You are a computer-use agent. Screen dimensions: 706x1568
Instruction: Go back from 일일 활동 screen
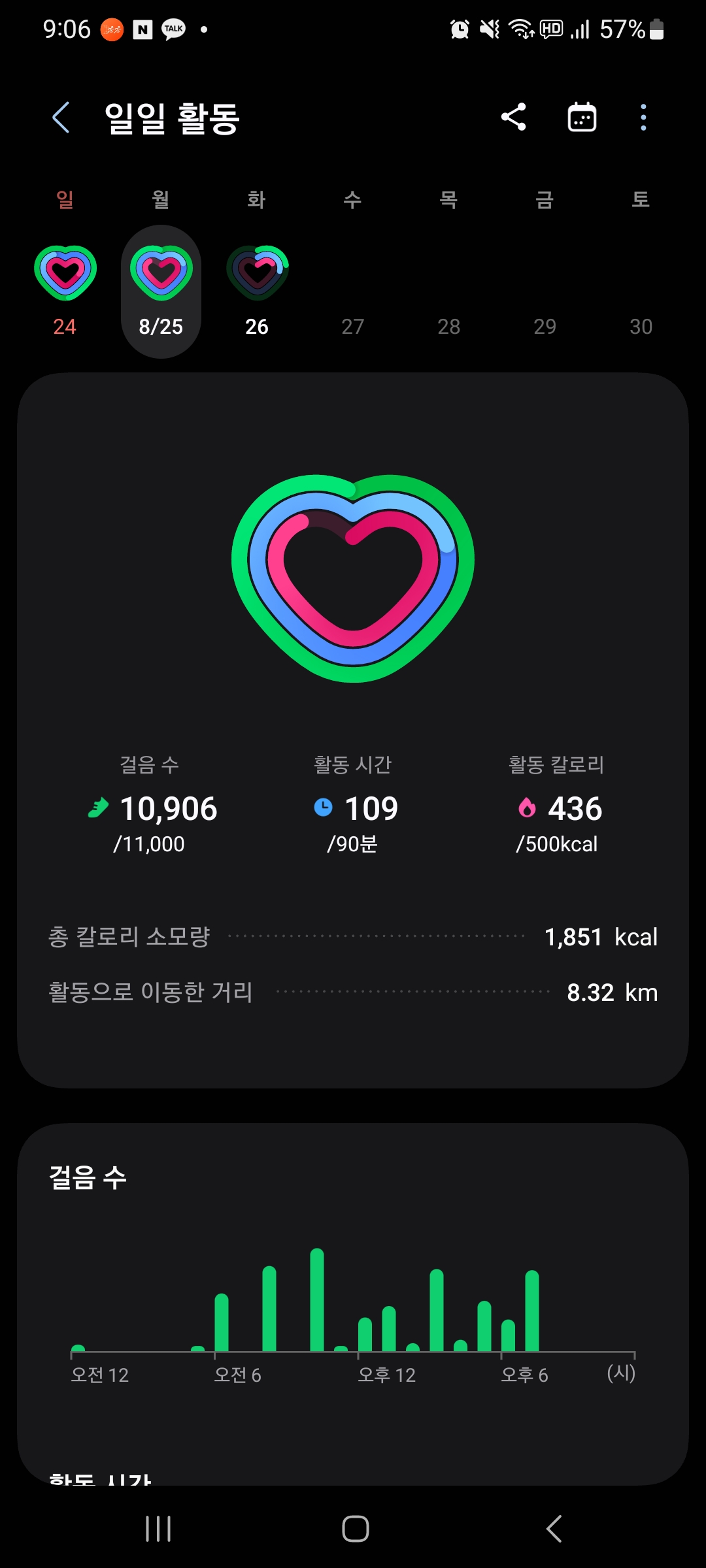click(x=61, y=118)
